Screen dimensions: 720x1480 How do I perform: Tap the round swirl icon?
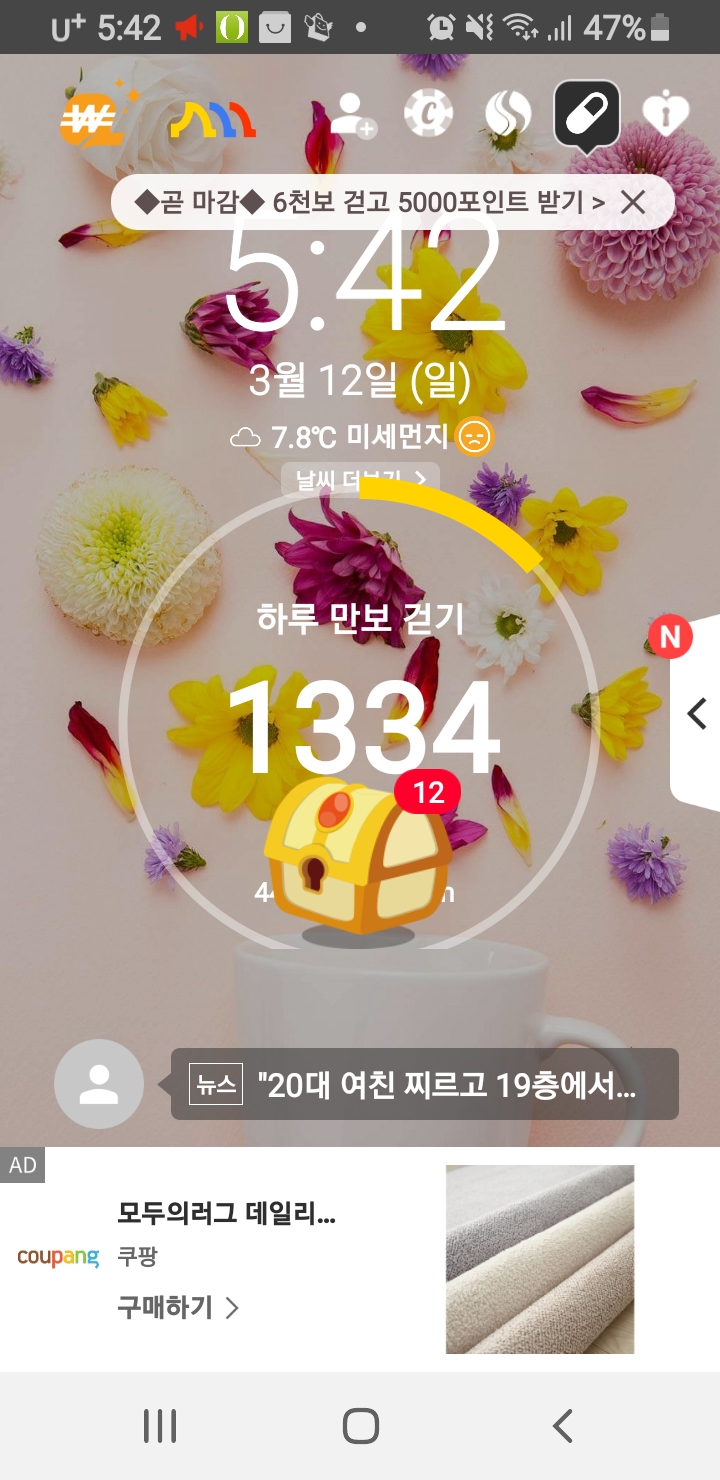coord(508,115)
